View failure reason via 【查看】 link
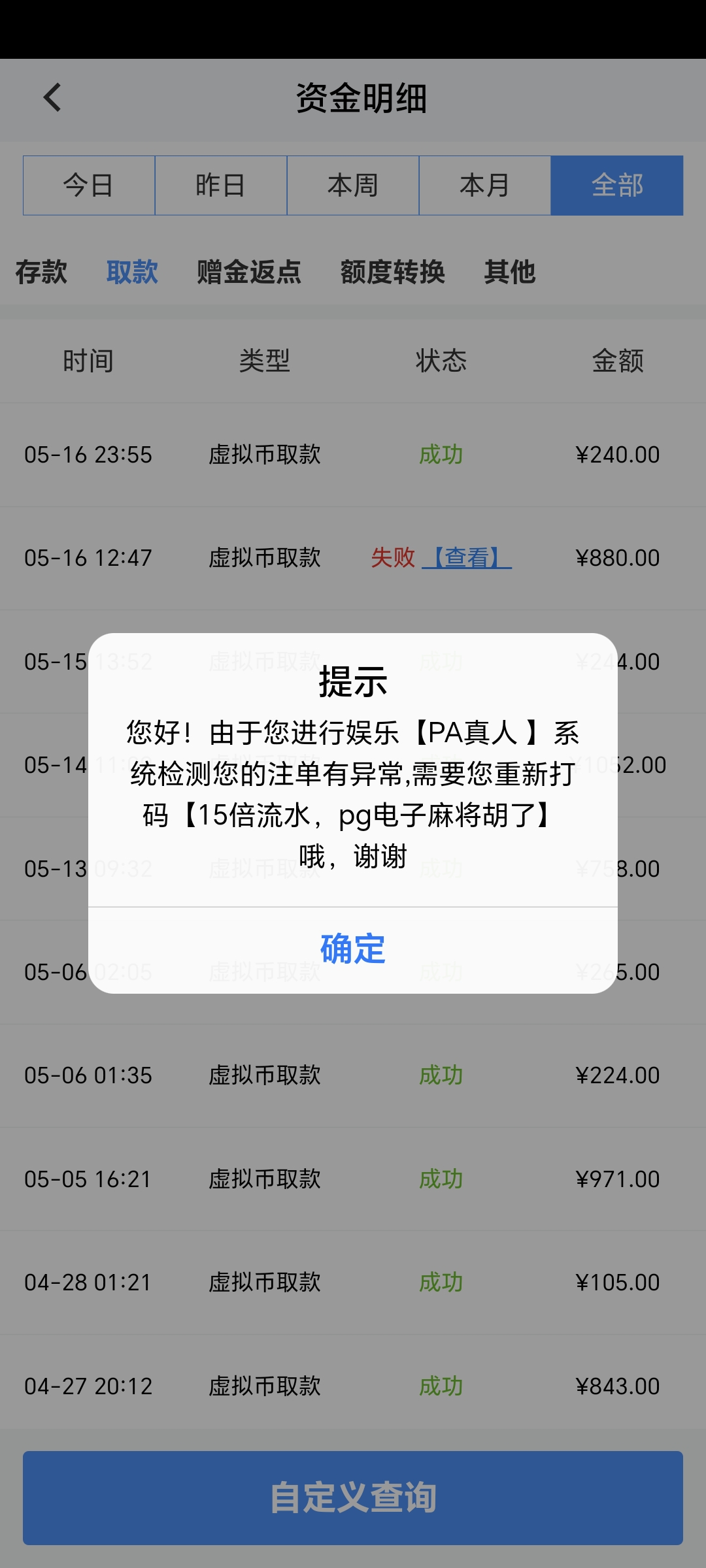Image resolution: width=706 pixels, height=1568 pixels. pyautogui.click(x=467, y=558)
